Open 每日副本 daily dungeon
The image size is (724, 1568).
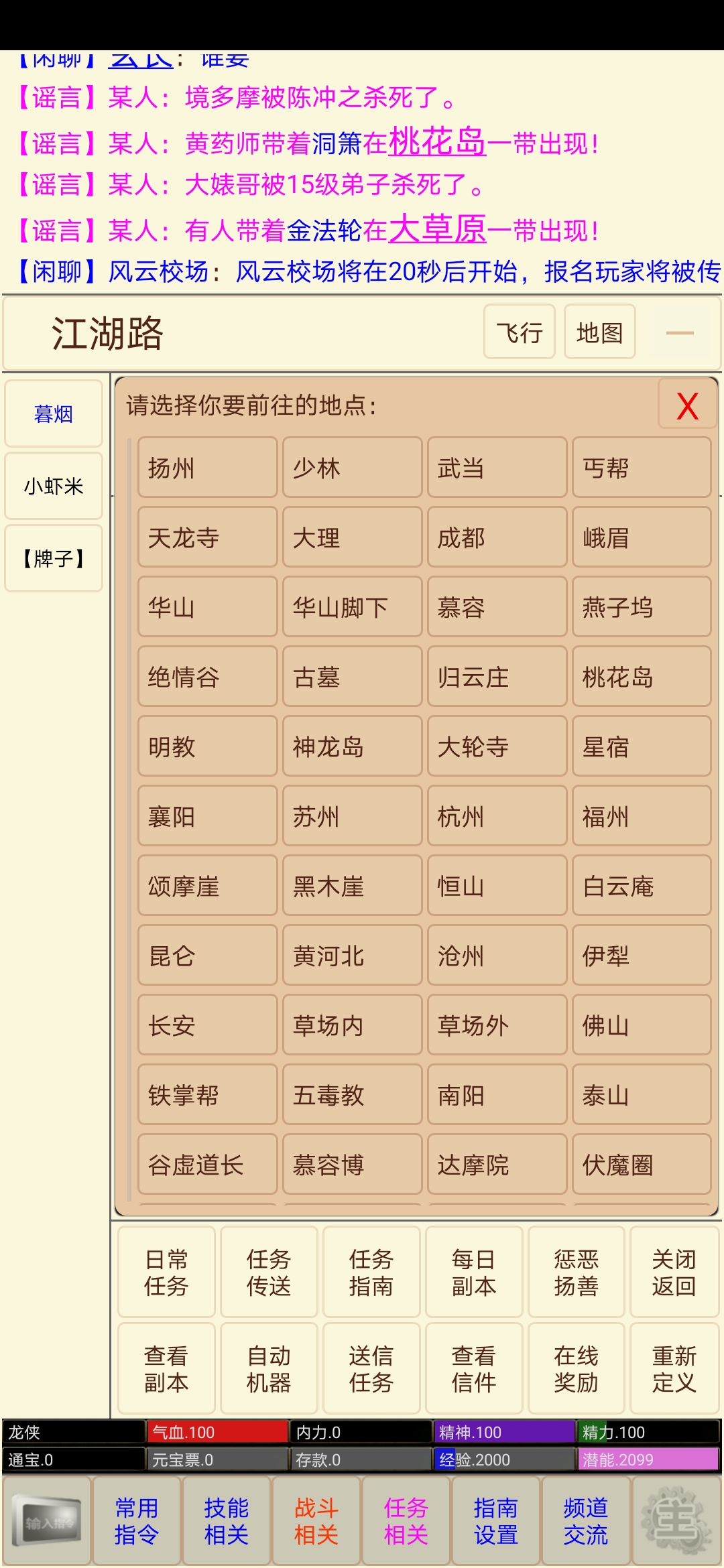tap(473, 1272)
